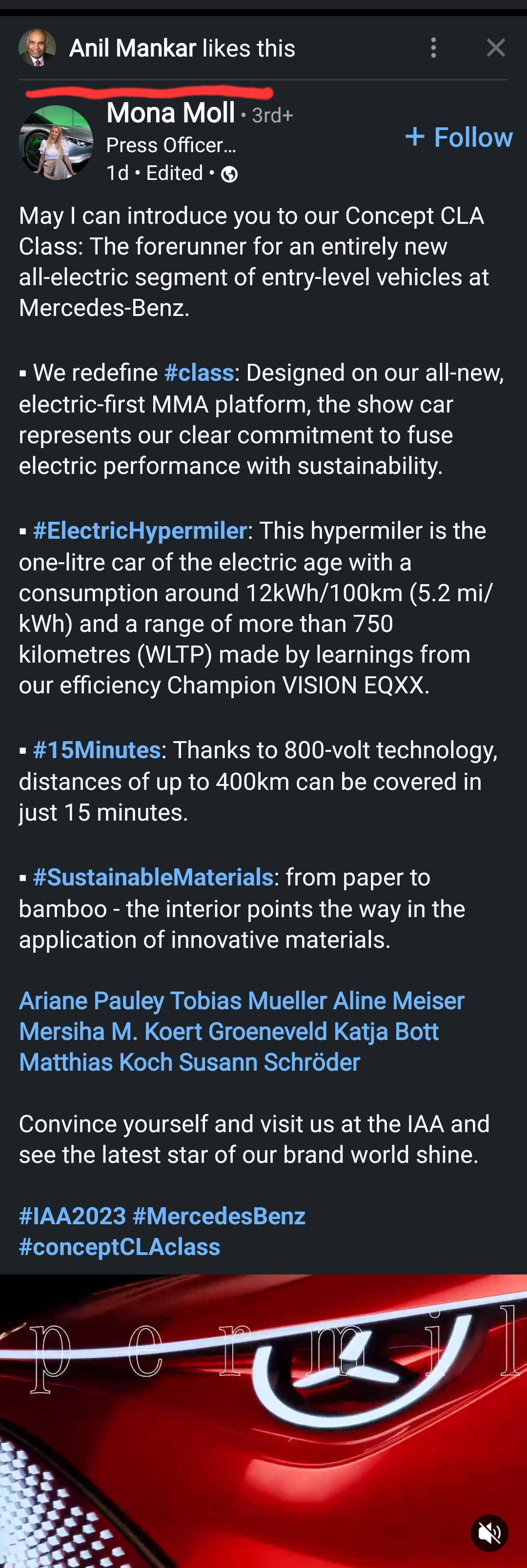Open the #ElectricHypermiler hashtag
The width and height of the screenshot is (527, 1568).
[x=140, y=531]
